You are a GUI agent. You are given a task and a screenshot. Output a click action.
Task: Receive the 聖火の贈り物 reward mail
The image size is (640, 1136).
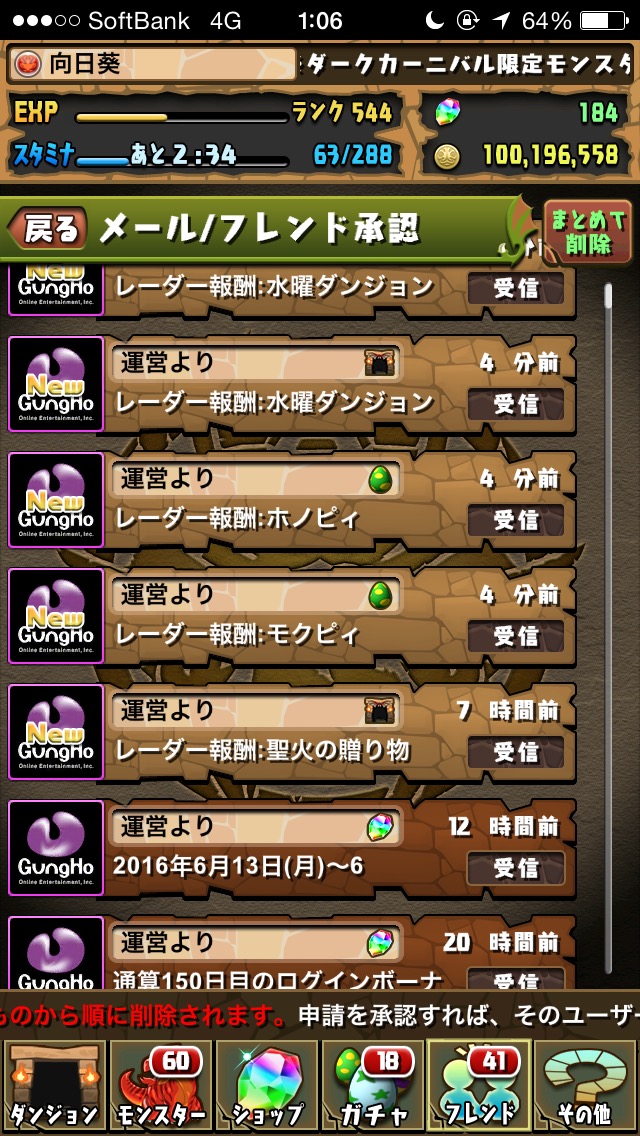coord(515,751)
